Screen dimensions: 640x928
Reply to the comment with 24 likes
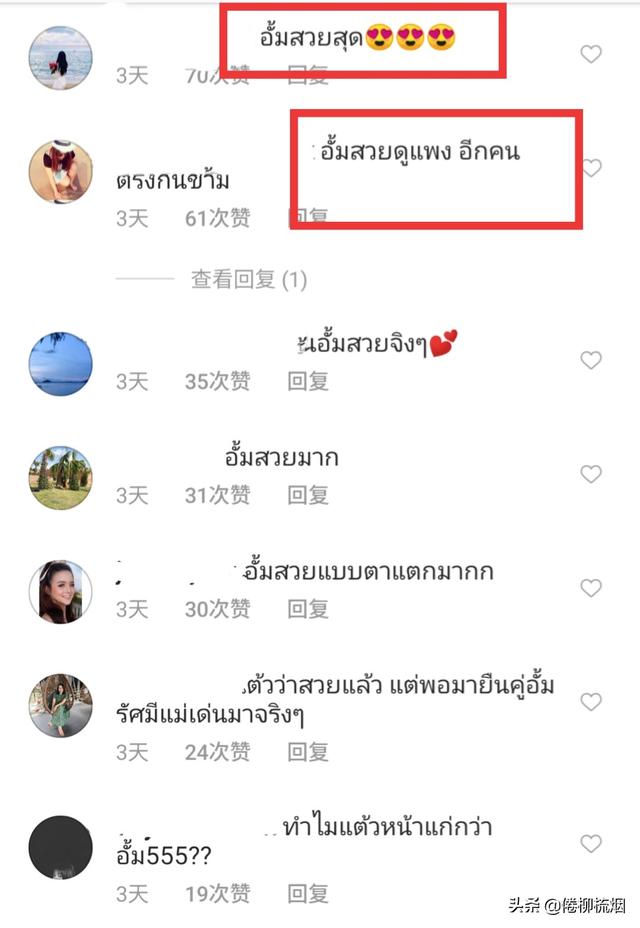tap(308, 751)
